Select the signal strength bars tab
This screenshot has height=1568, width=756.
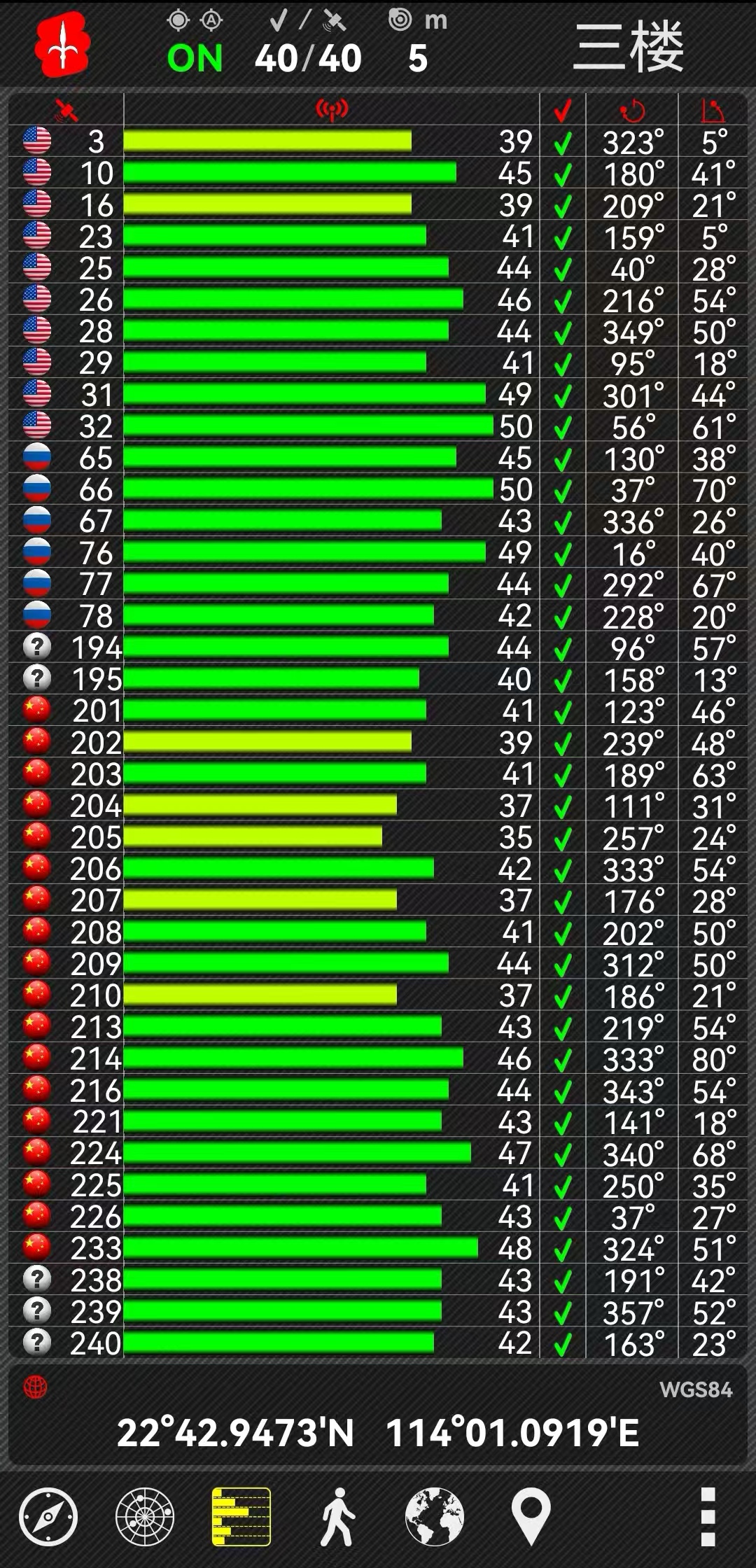click(x=241, y=1517)
